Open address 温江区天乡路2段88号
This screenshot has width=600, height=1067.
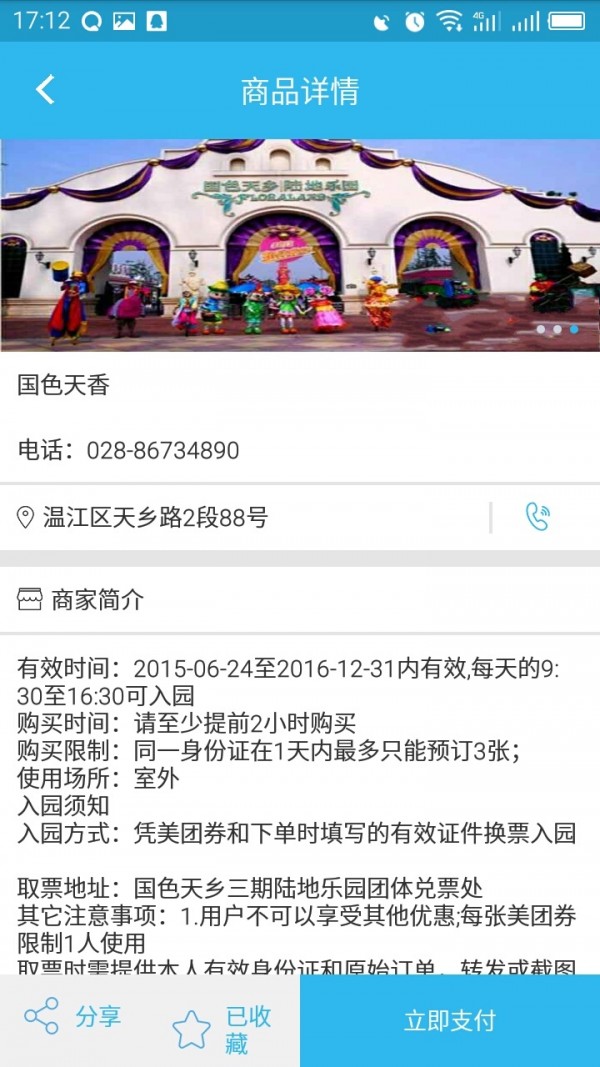[x=155, y=518]
